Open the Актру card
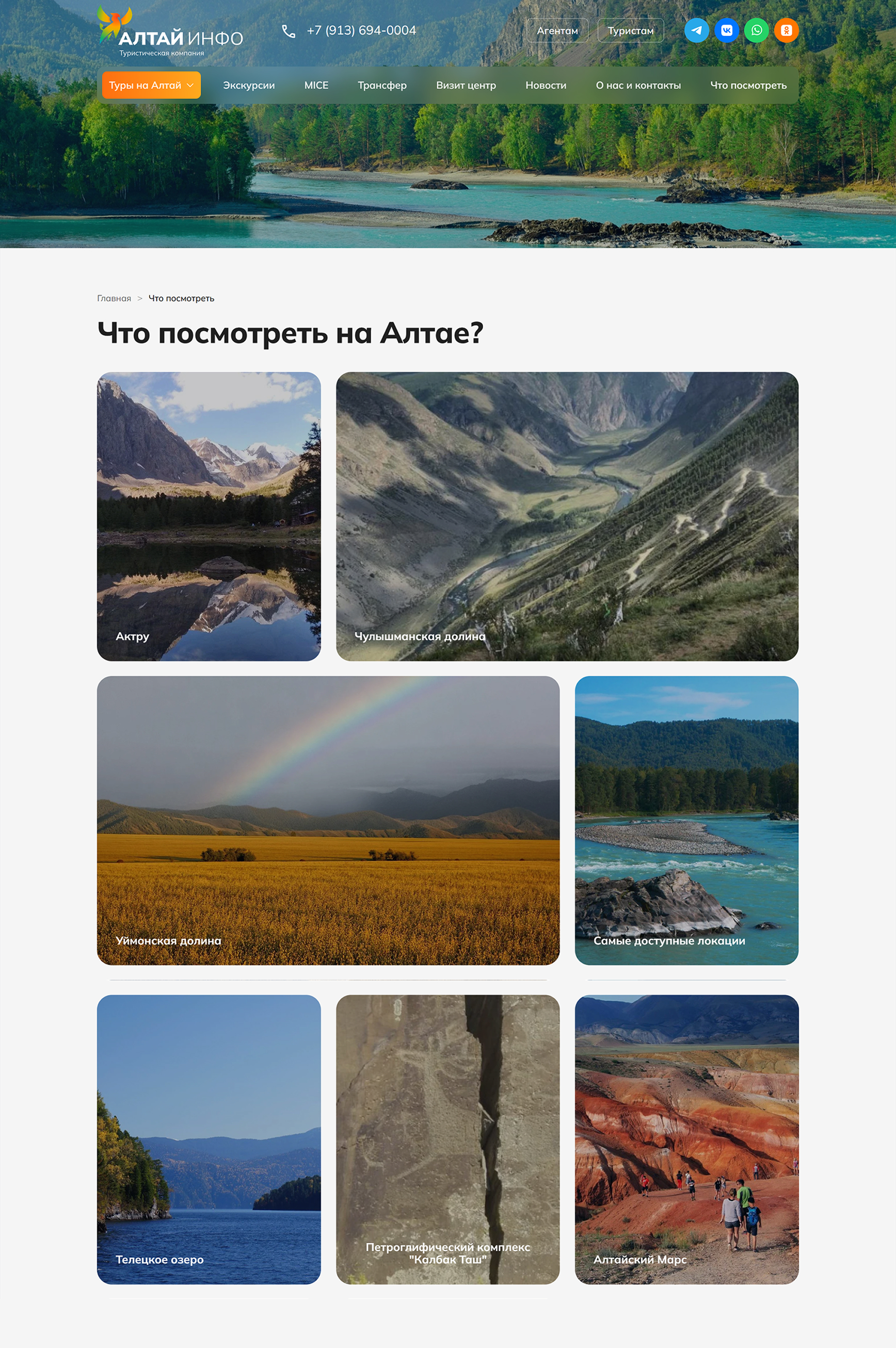This screenshot has width=896, height=1348. [209, 516]
